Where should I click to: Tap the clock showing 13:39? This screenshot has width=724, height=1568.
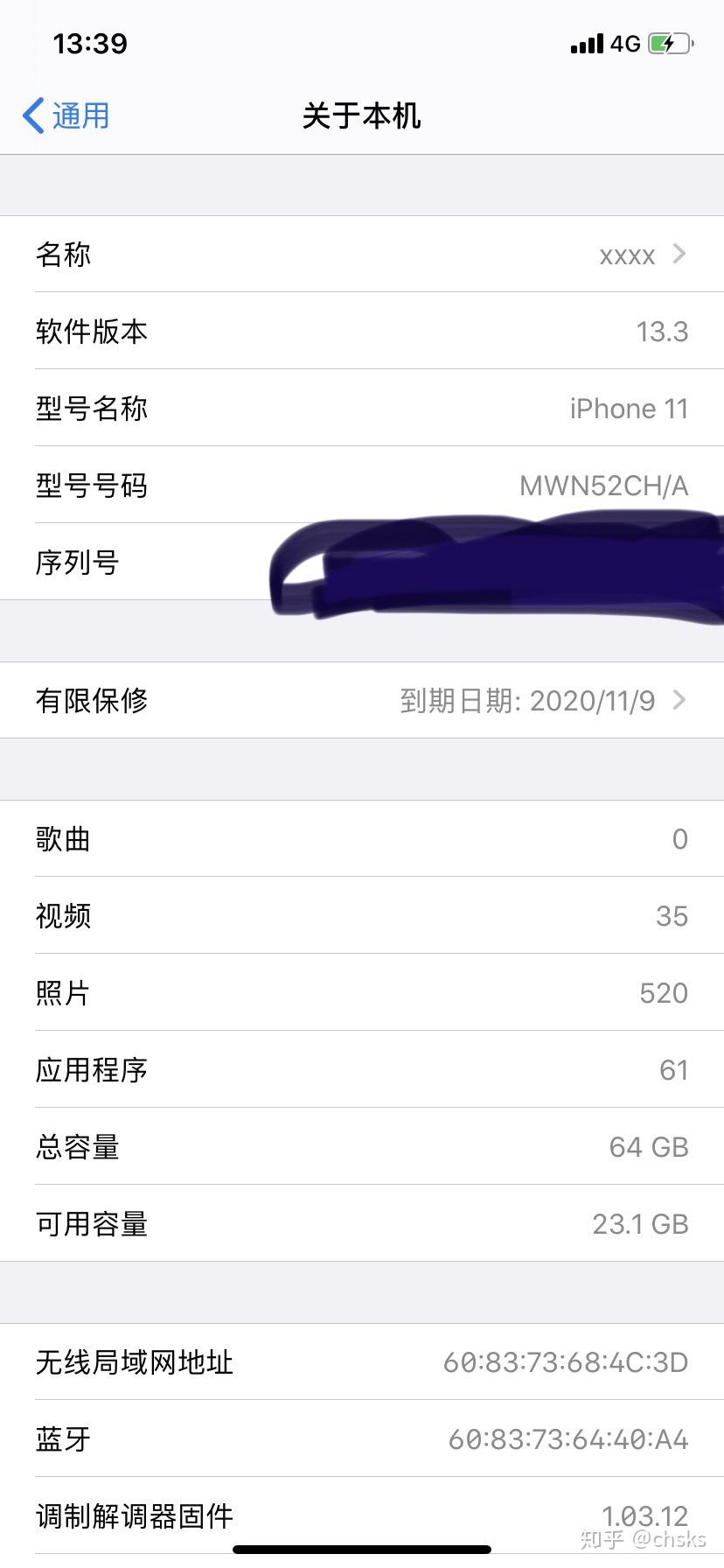click(90, 43)
